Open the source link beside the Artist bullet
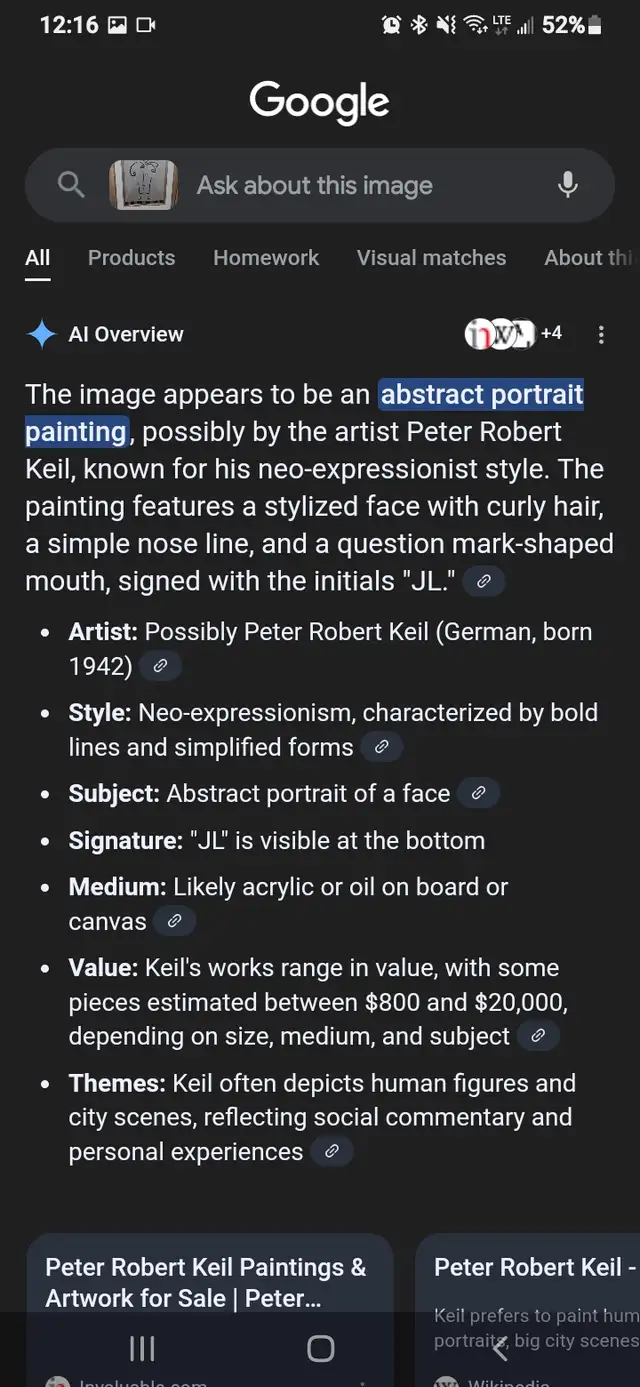This screenshot has width=640, height=1387. click(160, 666)
